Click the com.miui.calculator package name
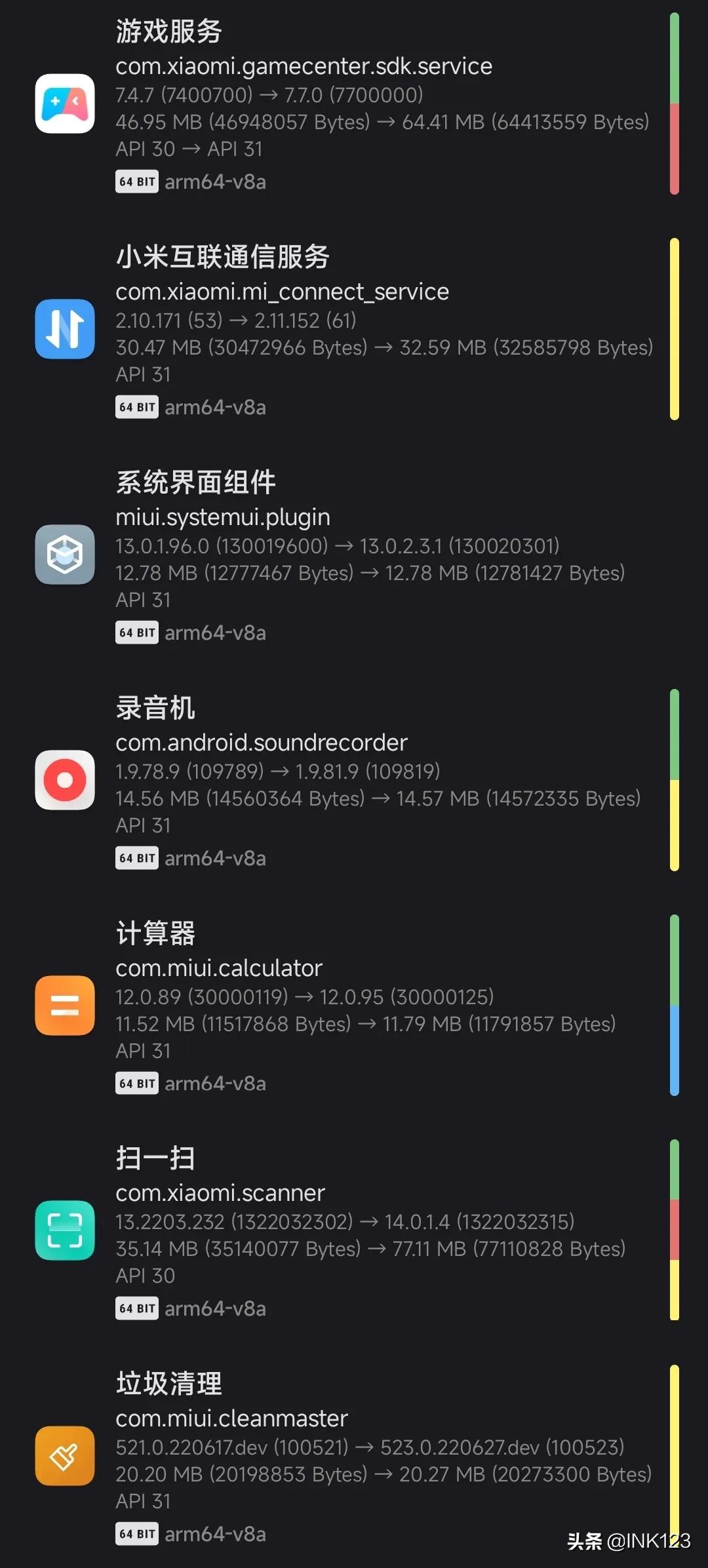This screenshot has height=1568, width=708. pyautogui.click(x=218, y=968)
